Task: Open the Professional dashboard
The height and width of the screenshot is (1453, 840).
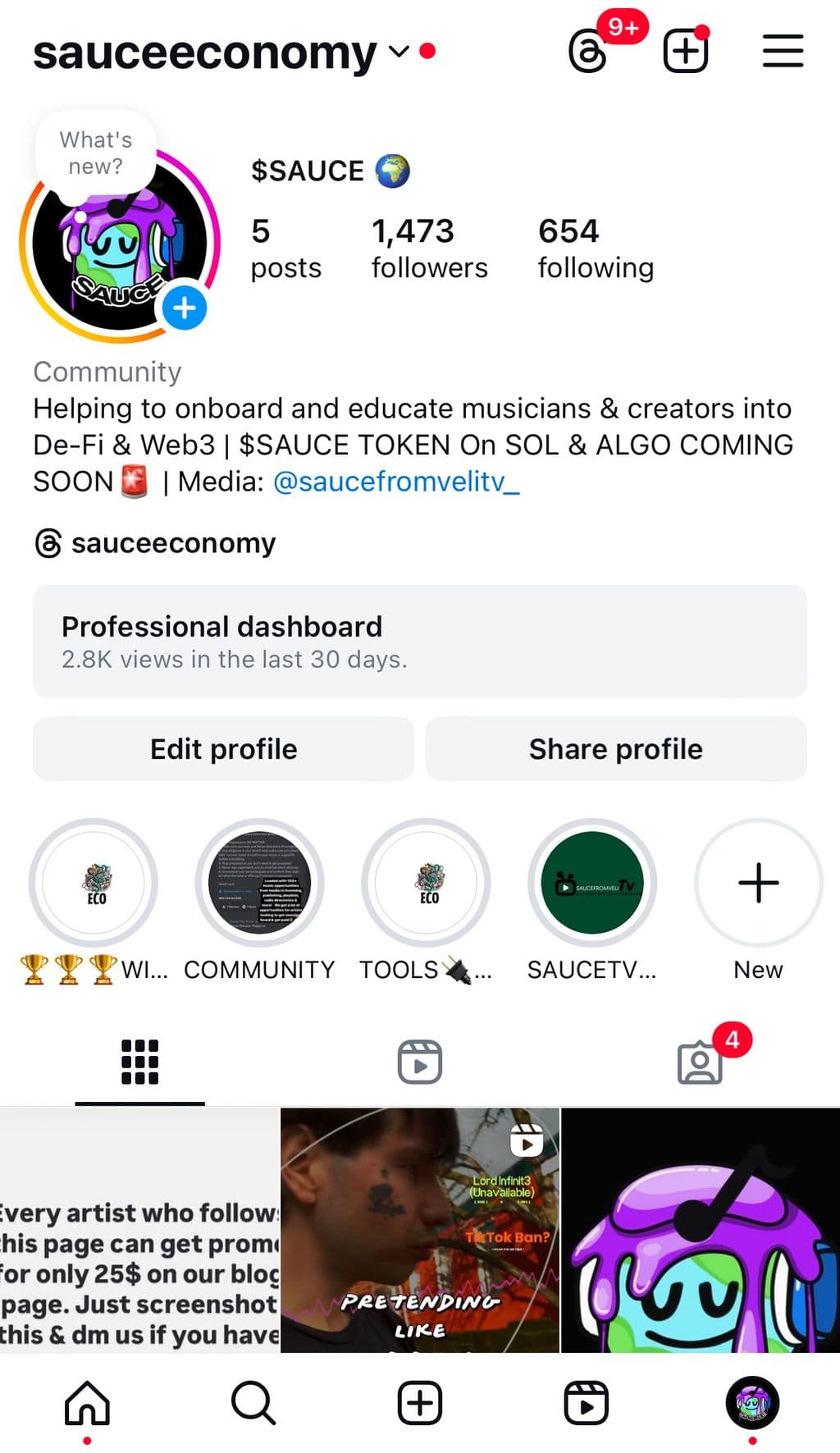Action: 419,641
